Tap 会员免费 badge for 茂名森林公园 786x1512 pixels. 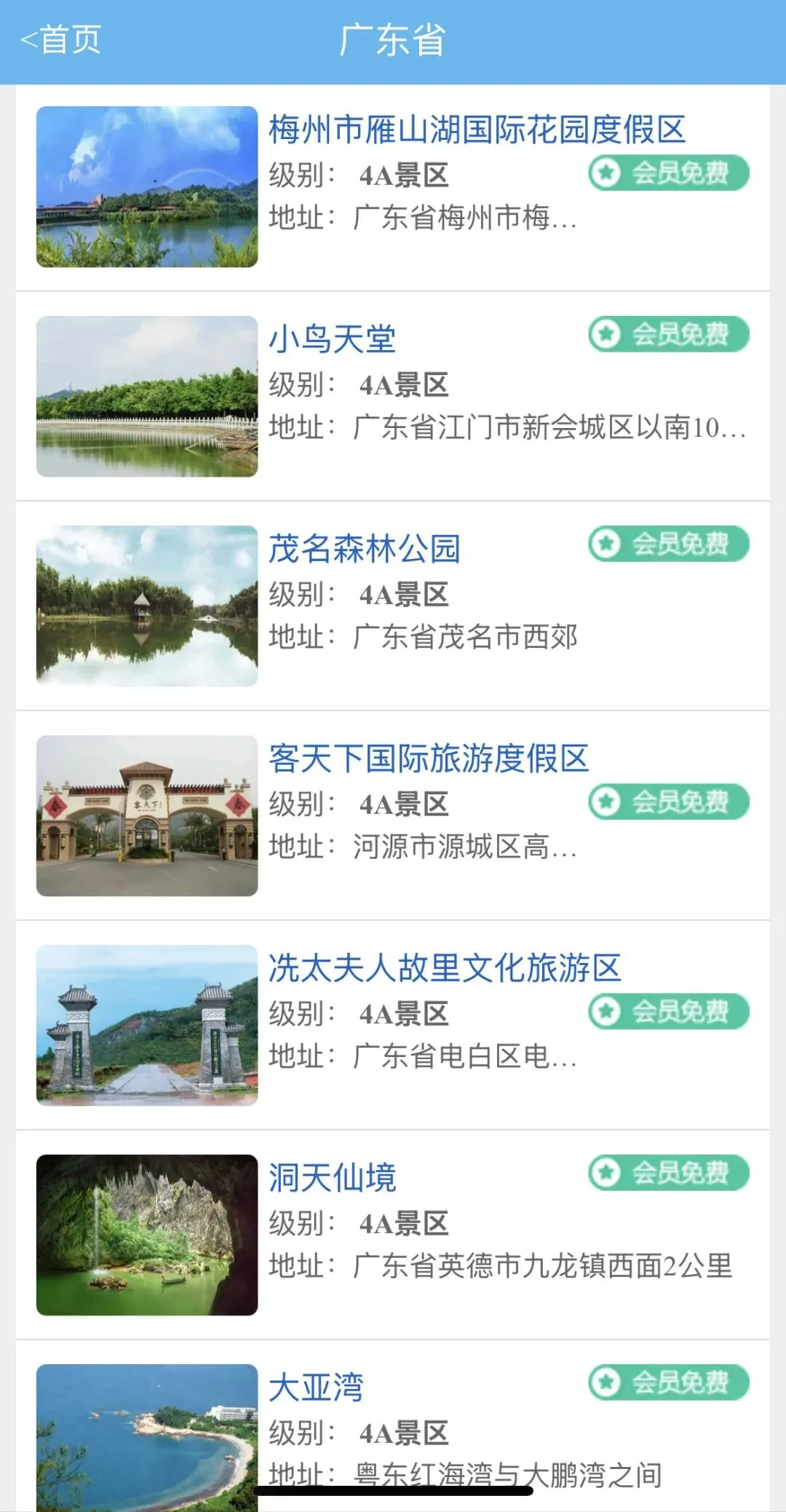point(669,544)
